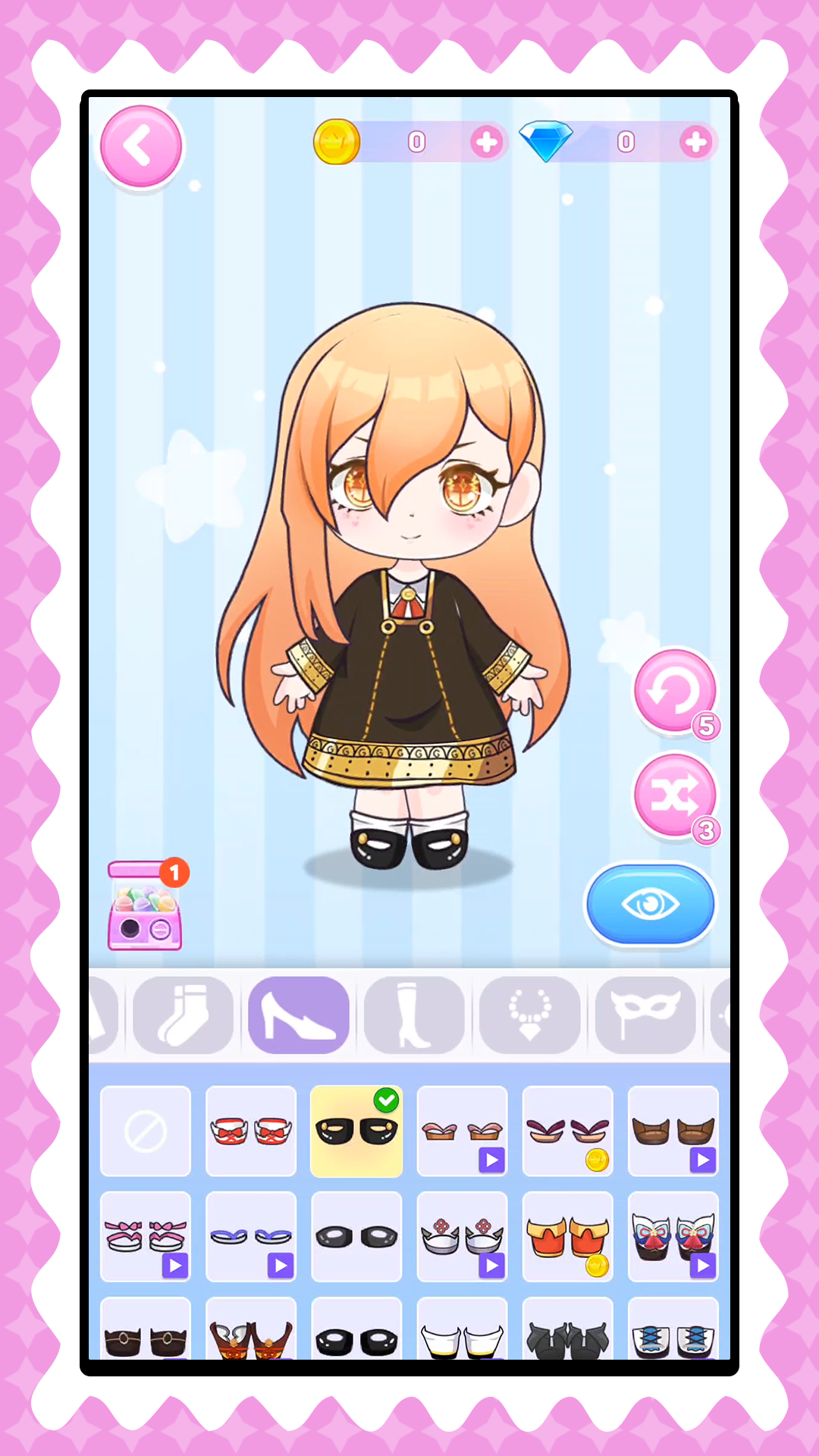The width and height of the screenshot is (819, 1456).
Task: Select the red and white bow shoes
Action: (x=251, y=1131)
